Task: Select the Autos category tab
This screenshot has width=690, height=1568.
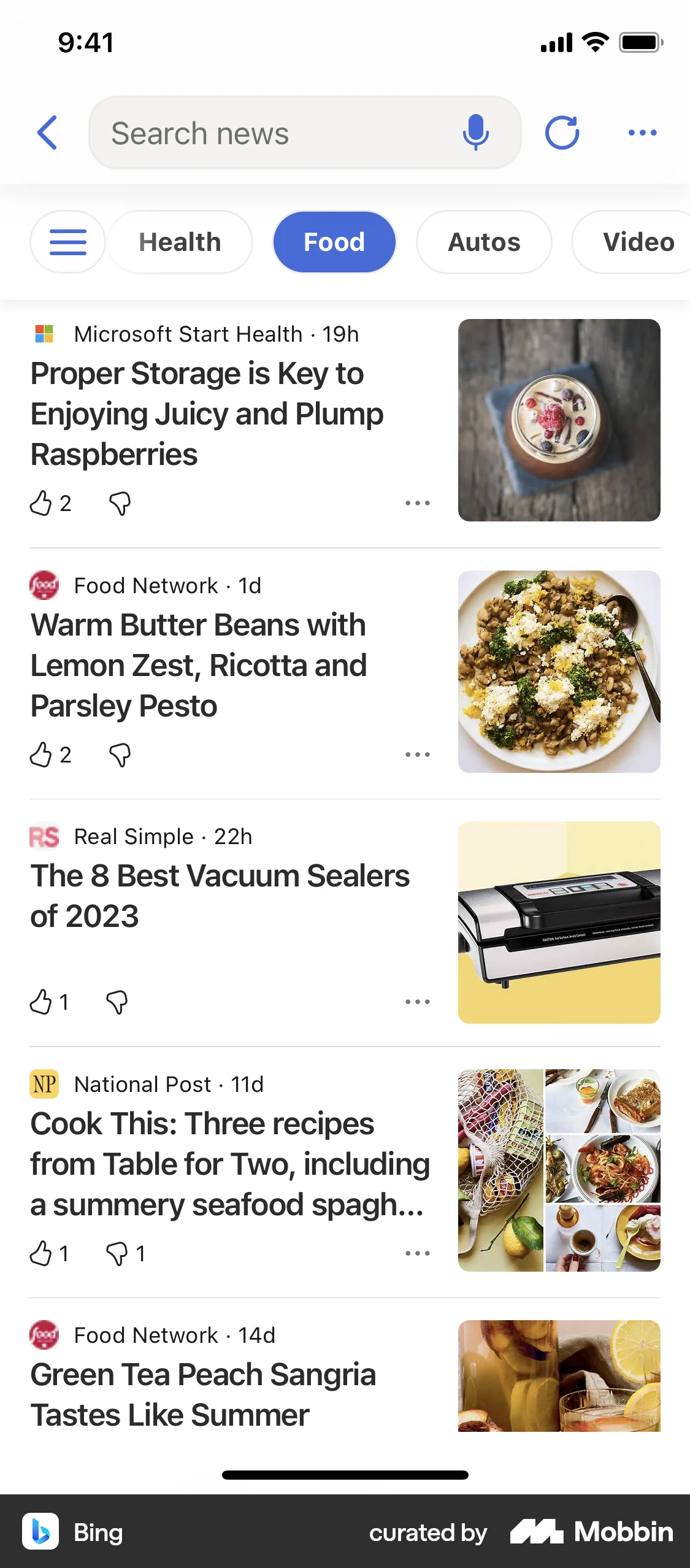Action: tap(484, 242)
